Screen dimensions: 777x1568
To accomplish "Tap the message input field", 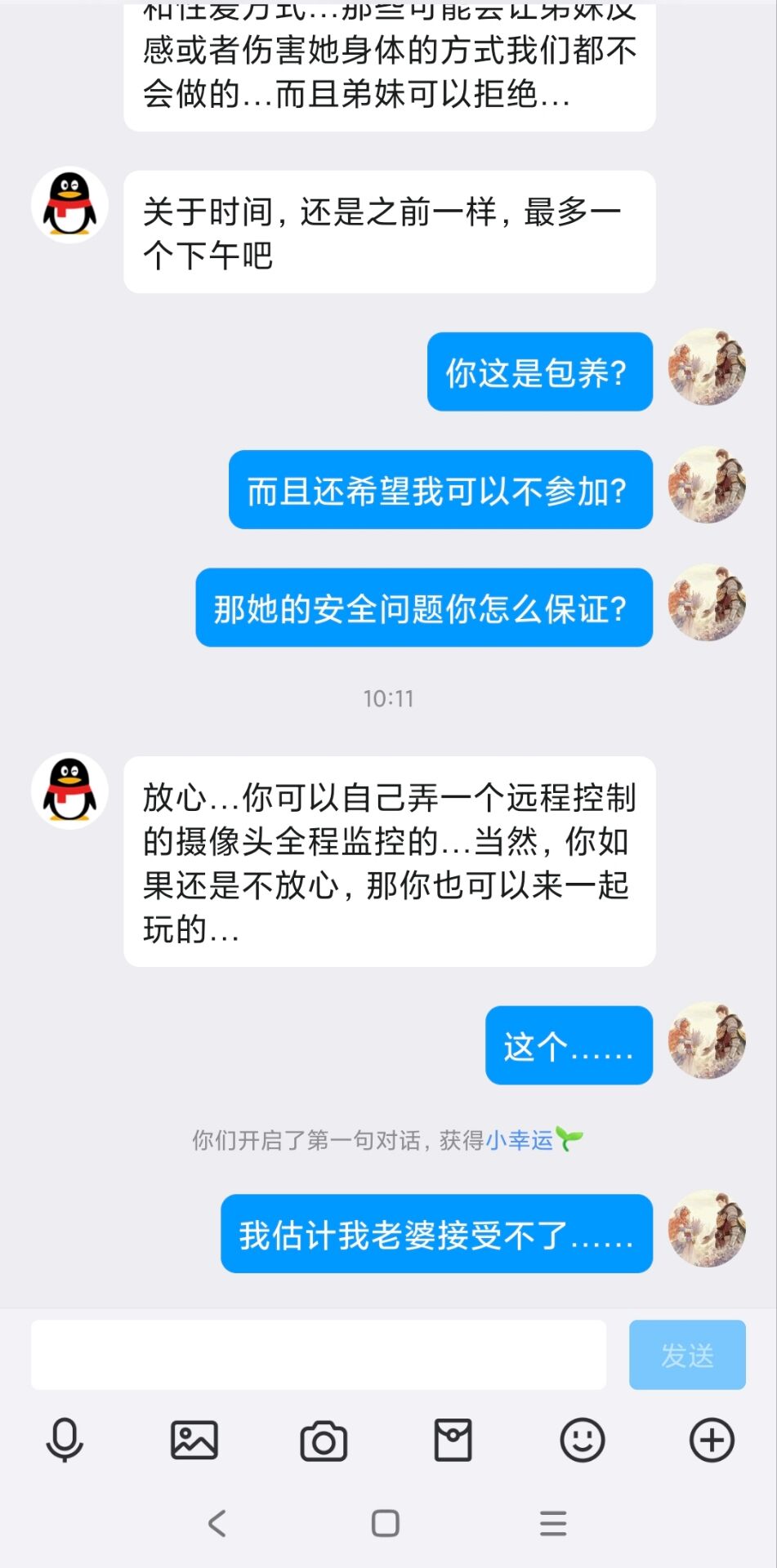I will [318, 1355].
